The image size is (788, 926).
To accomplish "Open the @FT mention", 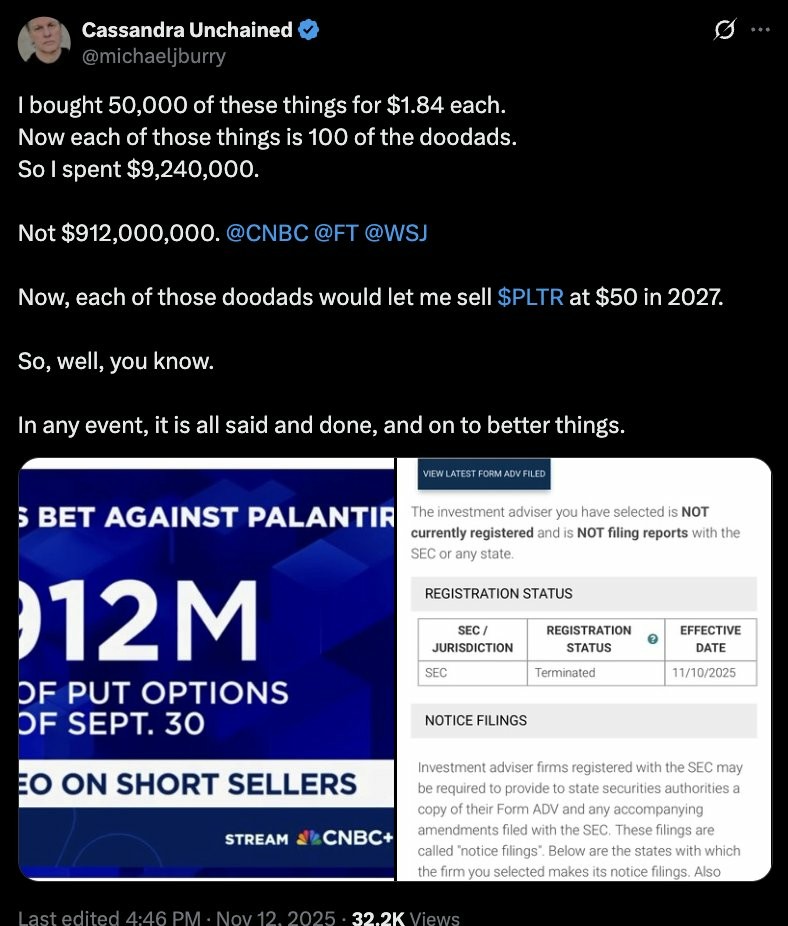I will (x=336, y=233).
